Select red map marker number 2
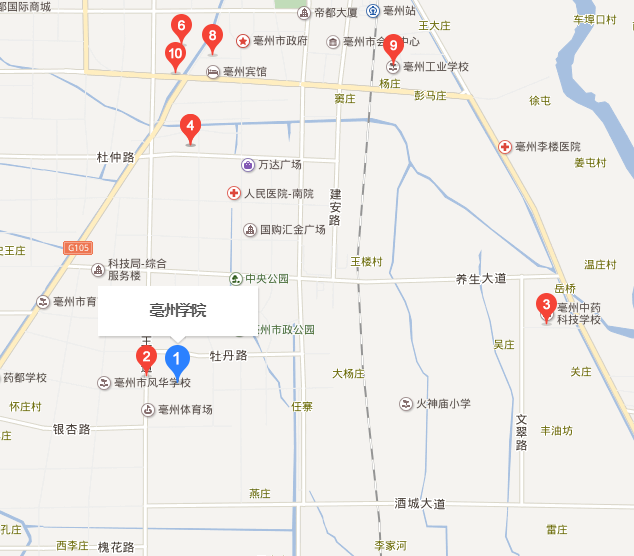Screen dimensions: 634x556 [146, 357]
